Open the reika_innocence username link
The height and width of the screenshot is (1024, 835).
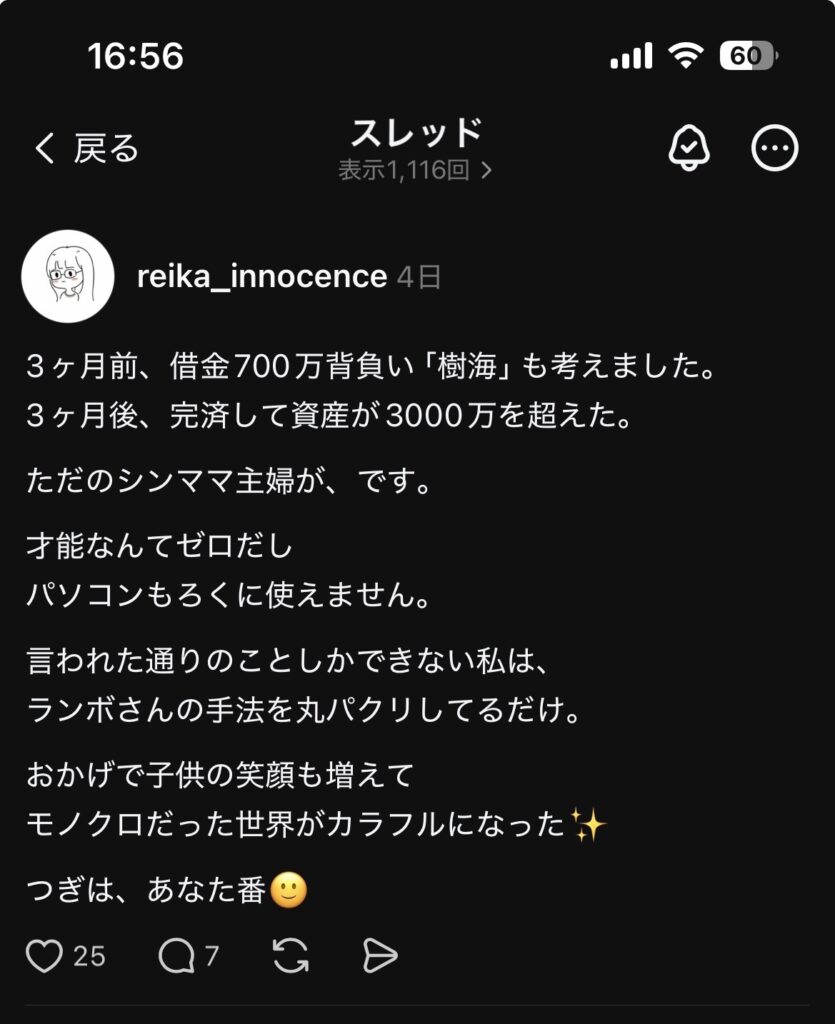coord(261,276)
